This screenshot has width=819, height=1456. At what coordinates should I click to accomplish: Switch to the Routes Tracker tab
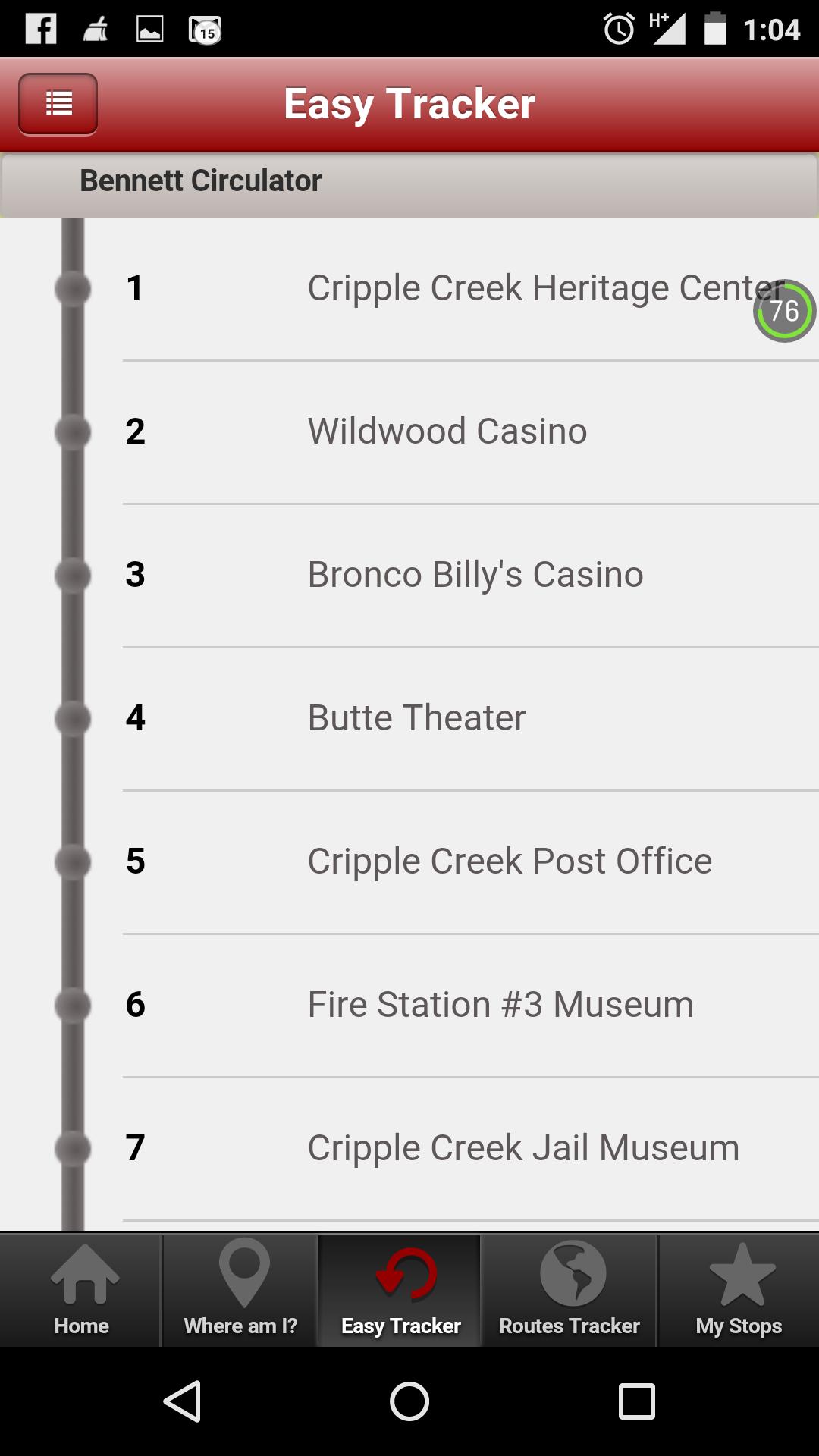point(570,1289)
